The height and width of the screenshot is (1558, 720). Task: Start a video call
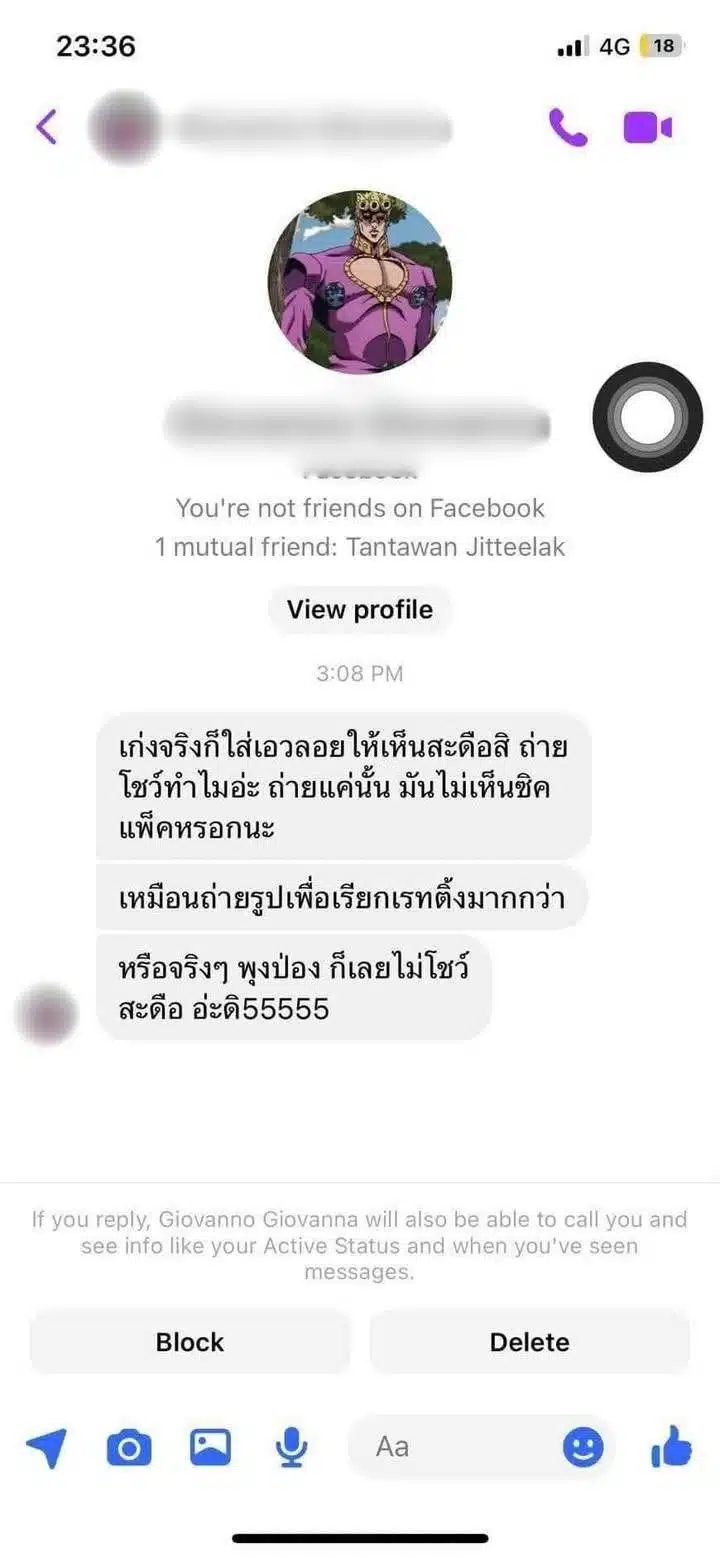point(648,127)
